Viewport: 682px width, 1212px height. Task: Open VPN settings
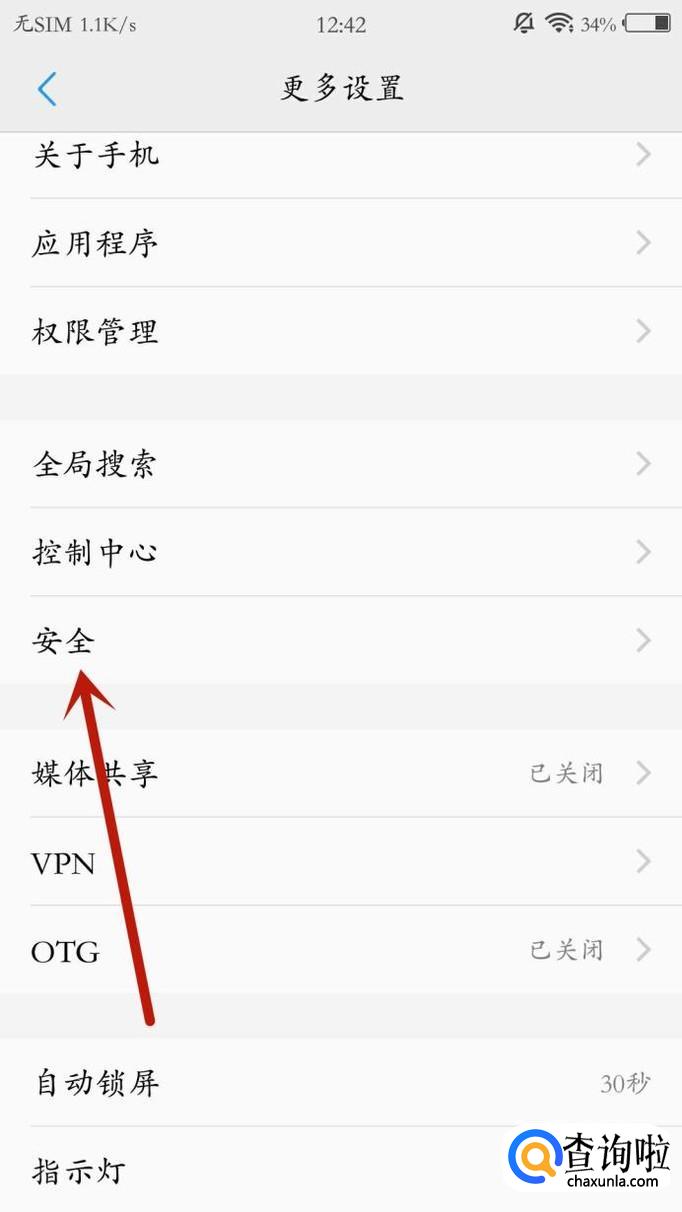(x=340, y=861)
